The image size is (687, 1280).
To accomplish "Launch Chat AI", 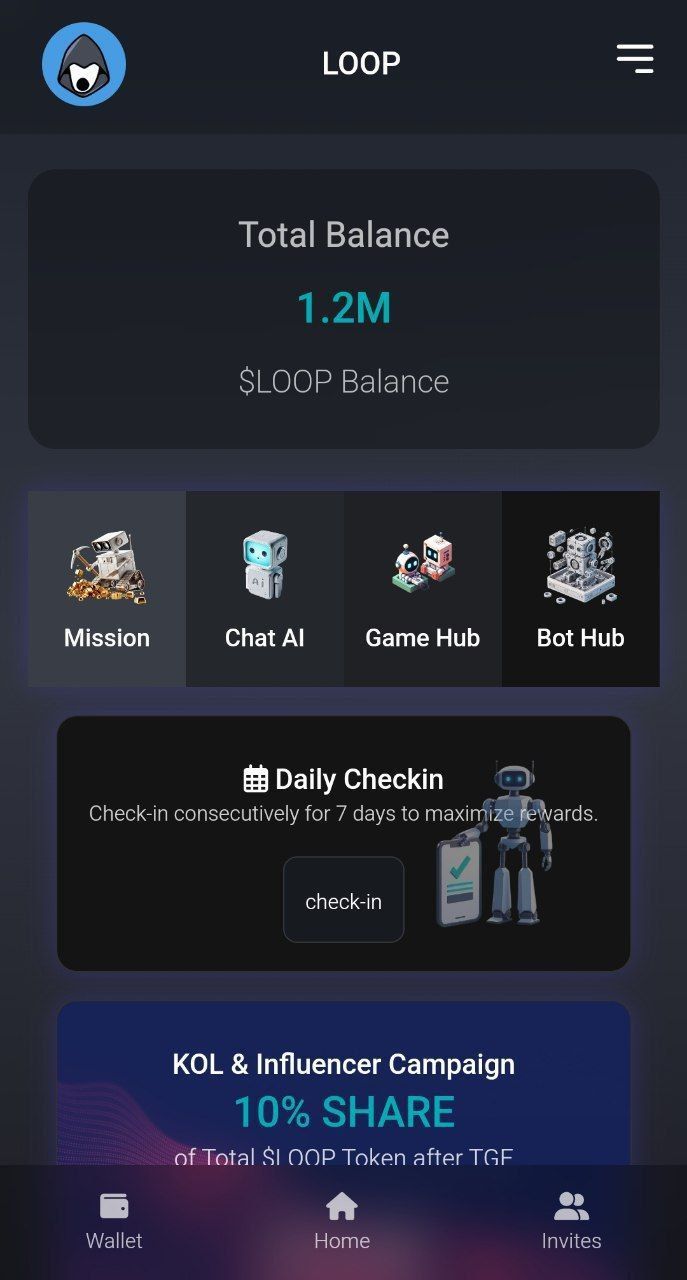I will coord(265,589).
